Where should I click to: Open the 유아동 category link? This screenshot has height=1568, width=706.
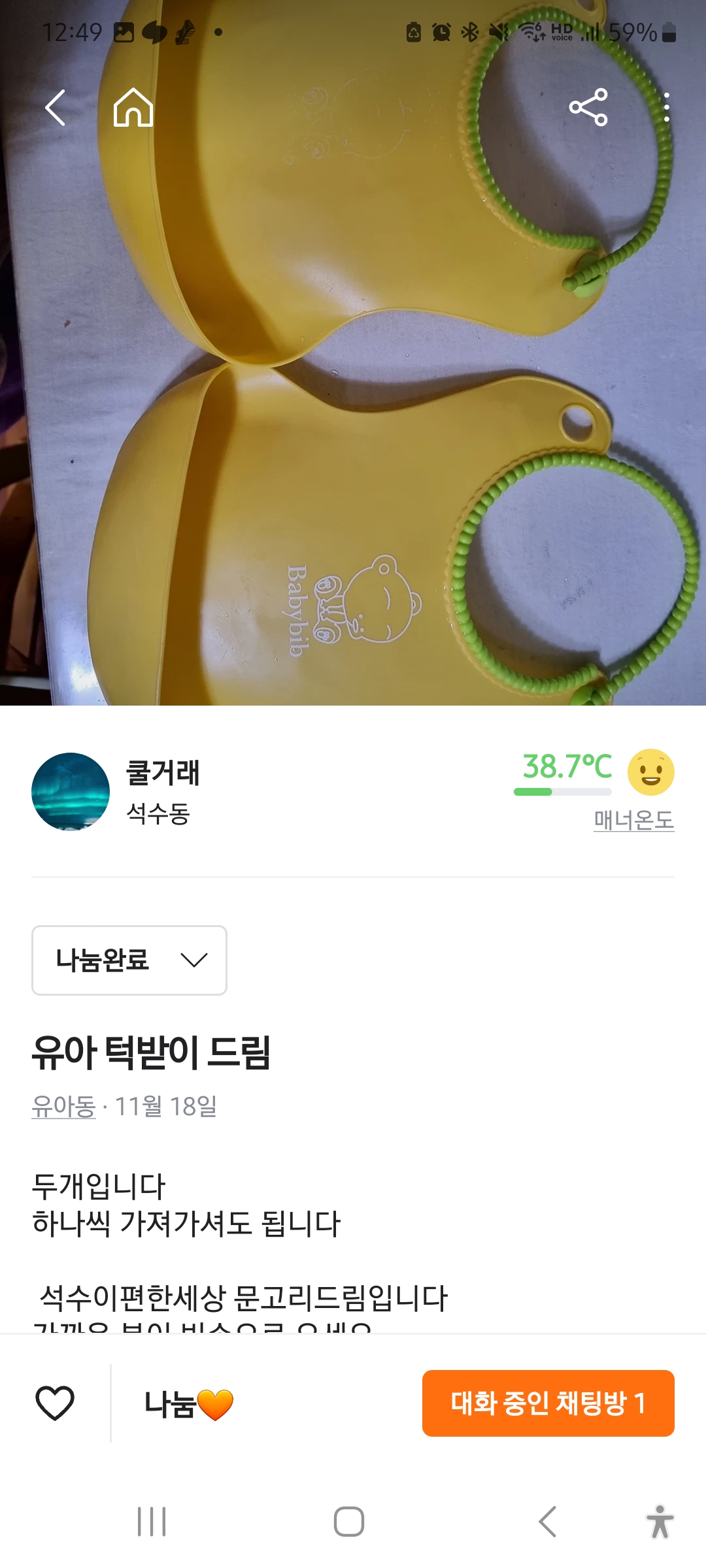click(63, 1106)
